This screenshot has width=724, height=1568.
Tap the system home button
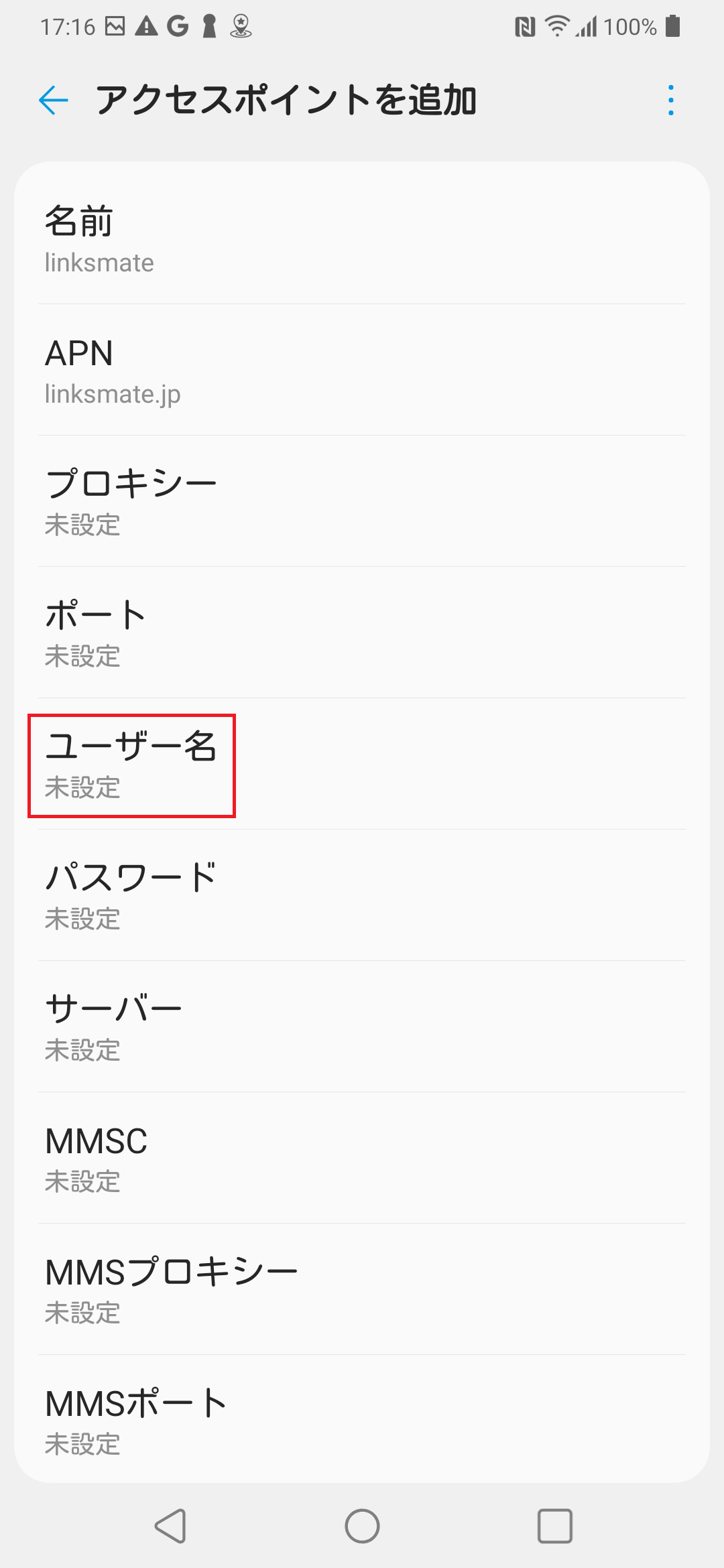tap(362, 1526)
